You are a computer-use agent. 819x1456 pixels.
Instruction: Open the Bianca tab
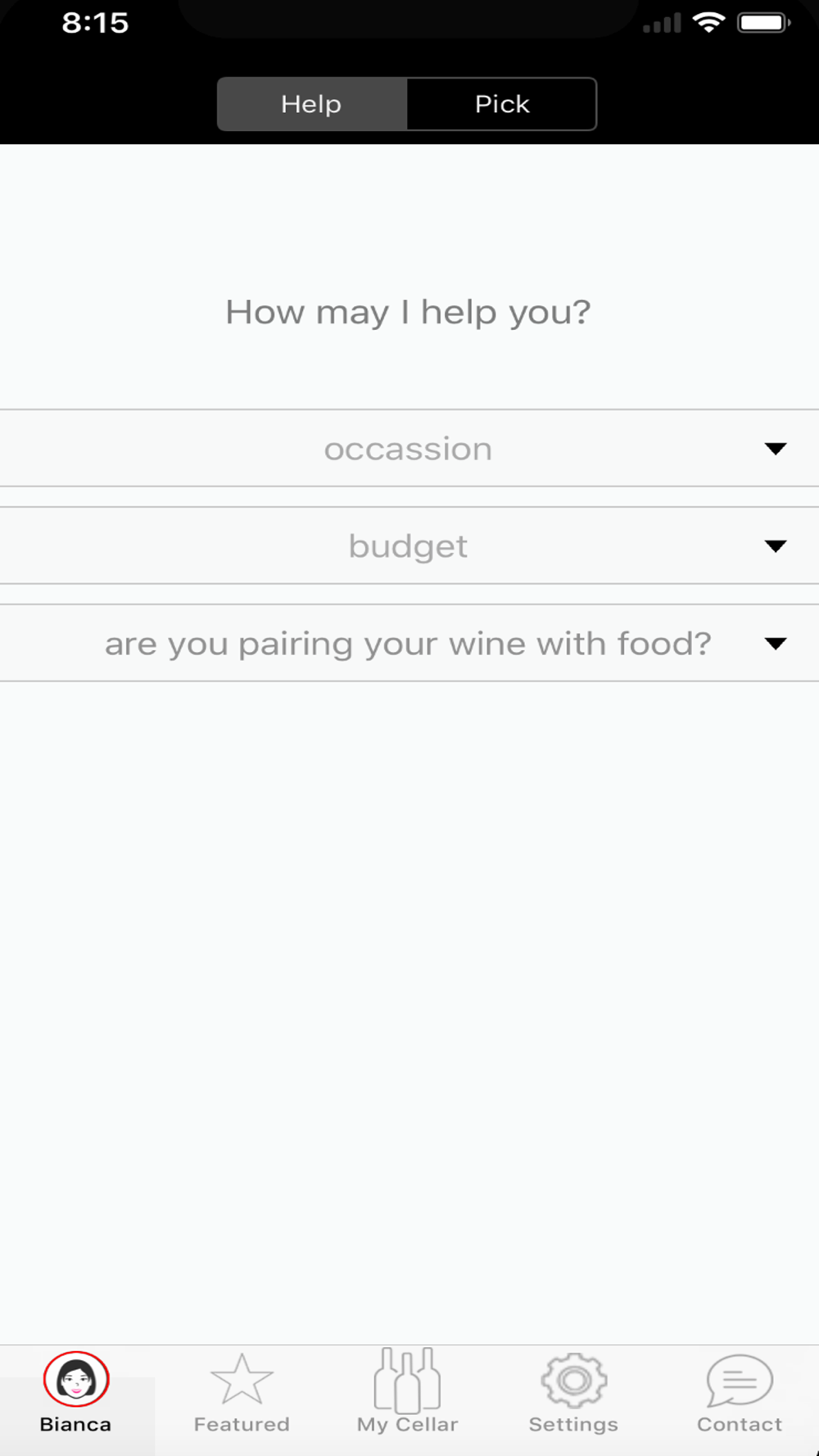click(x=76, y=1393)
